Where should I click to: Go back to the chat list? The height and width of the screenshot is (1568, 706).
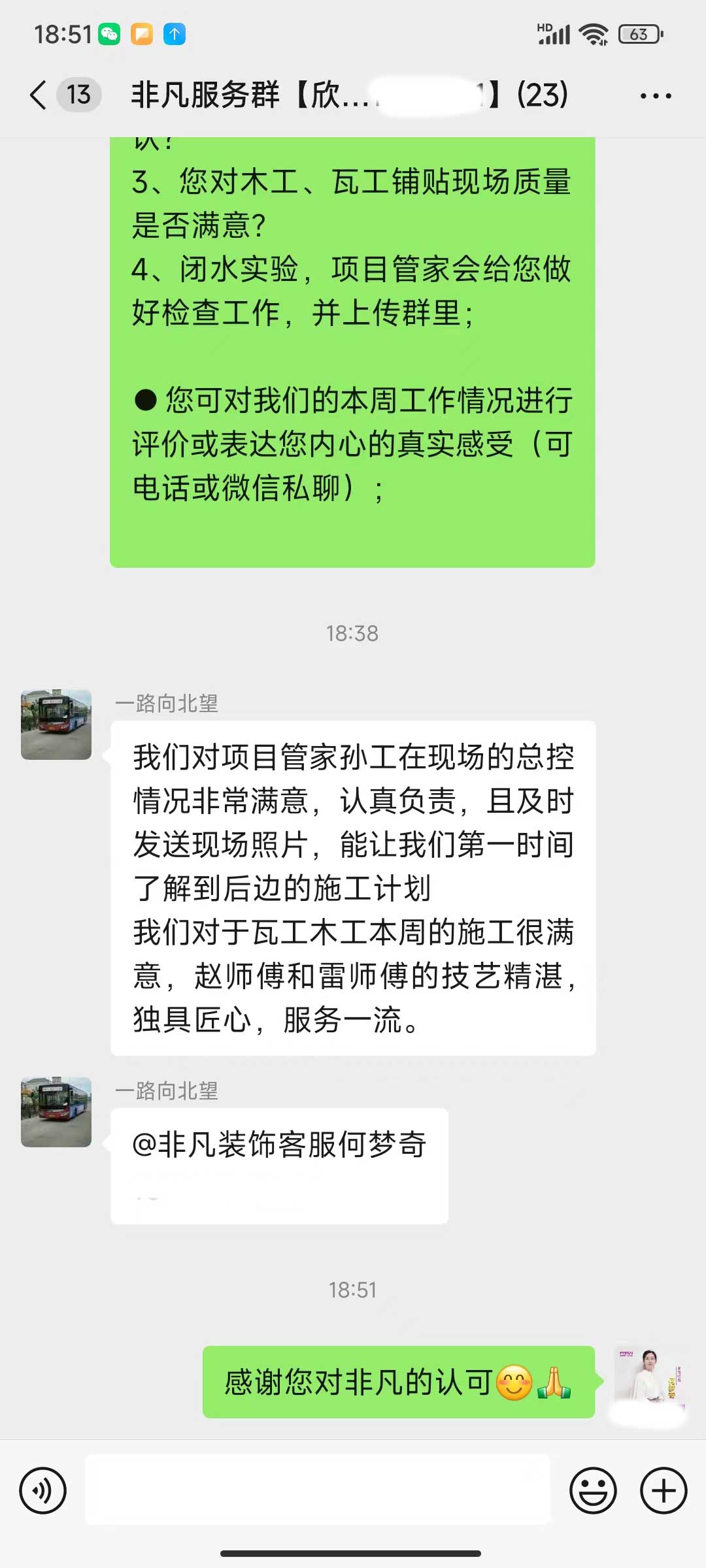(39, 95)
